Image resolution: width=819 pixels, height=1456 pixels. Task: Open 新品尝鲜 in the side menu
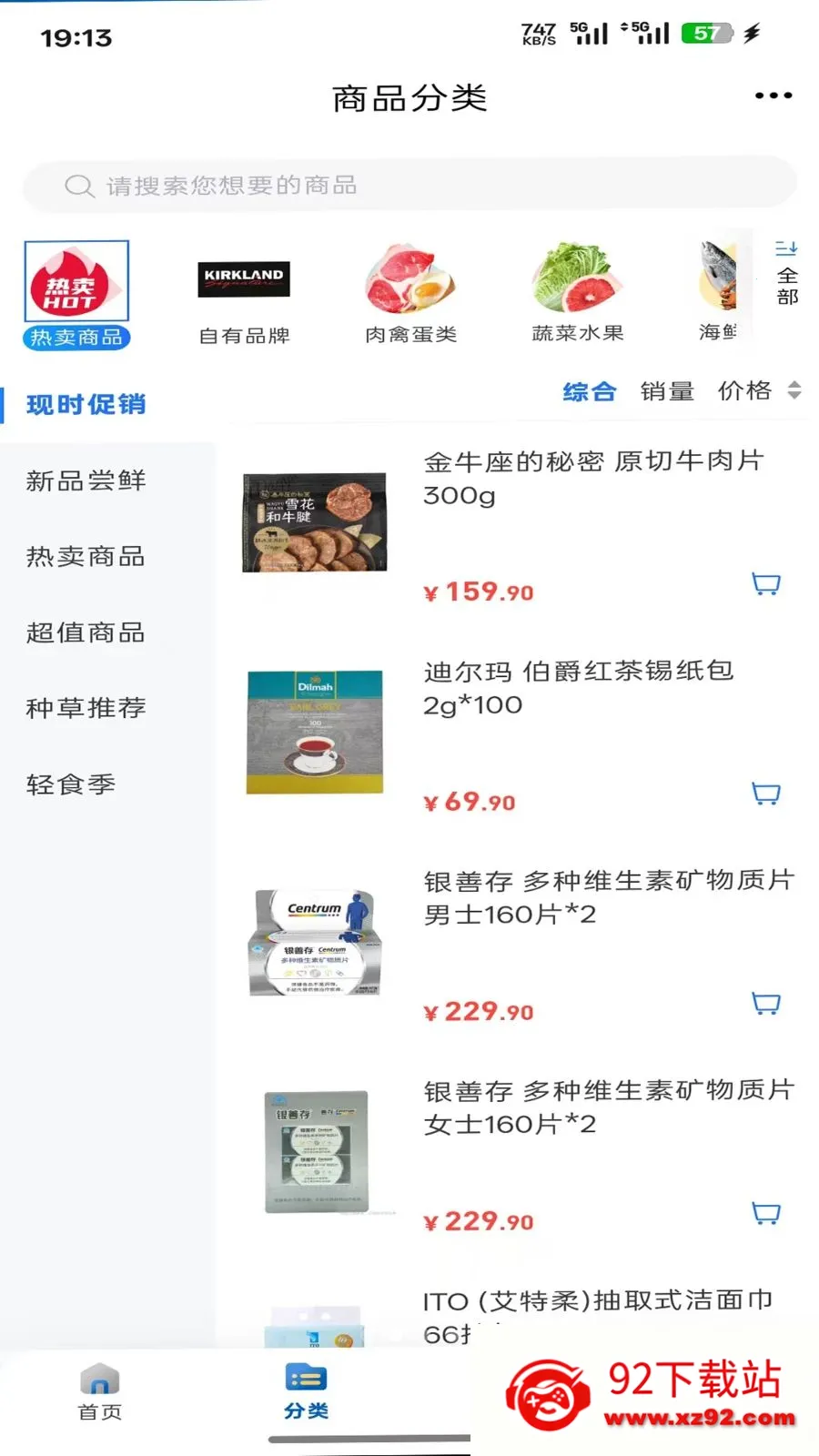click(86, 480)
